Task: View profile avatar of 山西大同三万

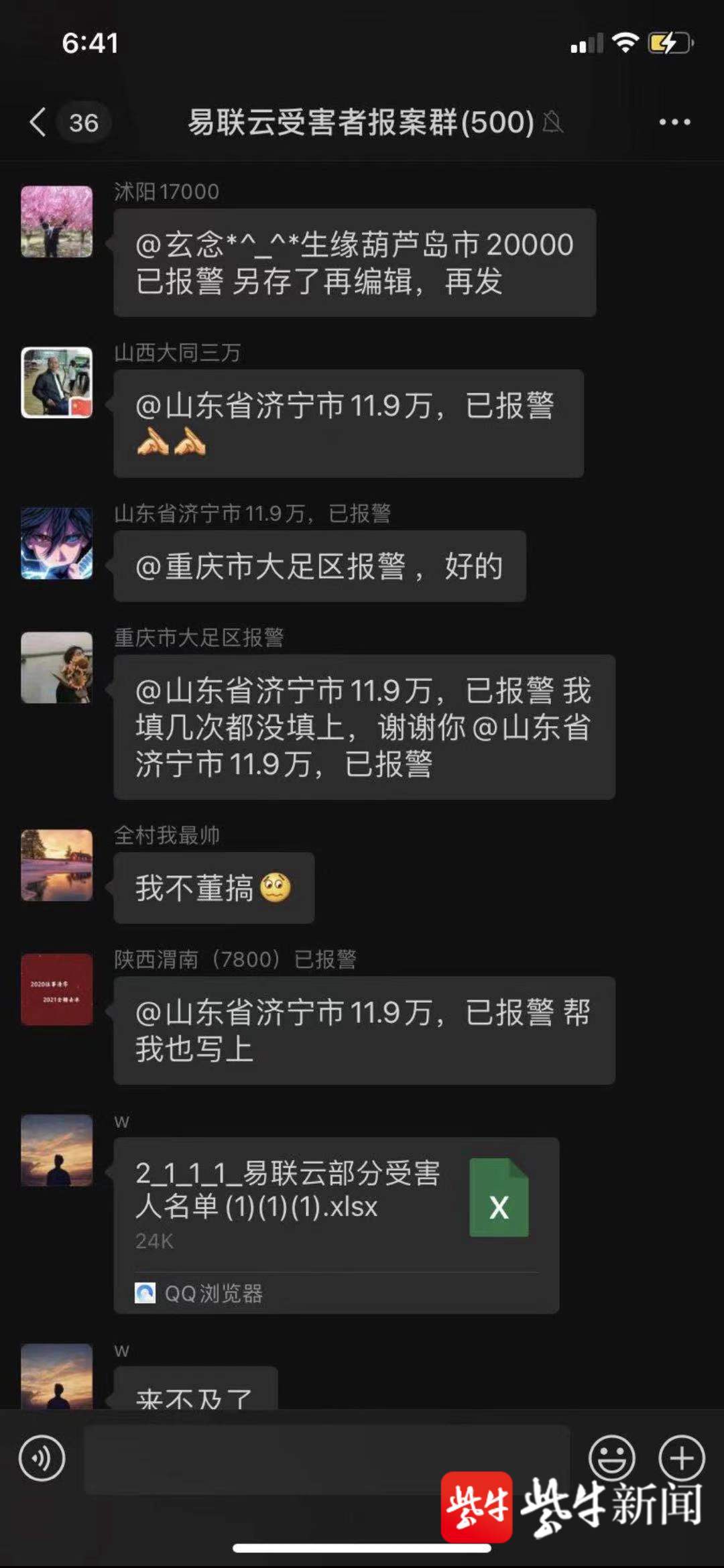Action: click(57, 383)
